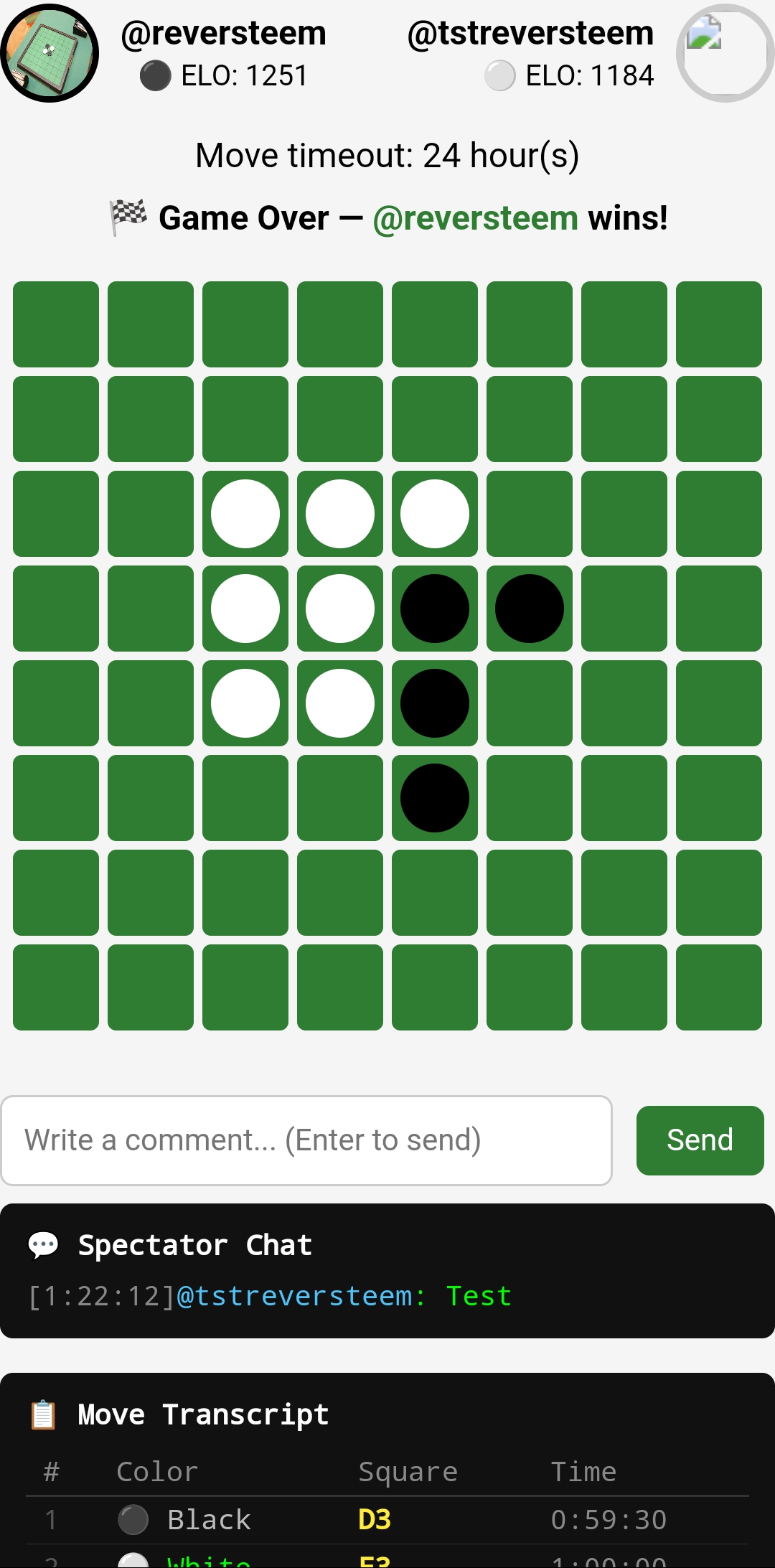This screenshot has width=775, height=1568.
Task: Open @tstreversteem avatar picture
Action: click(x=725, y=53)
